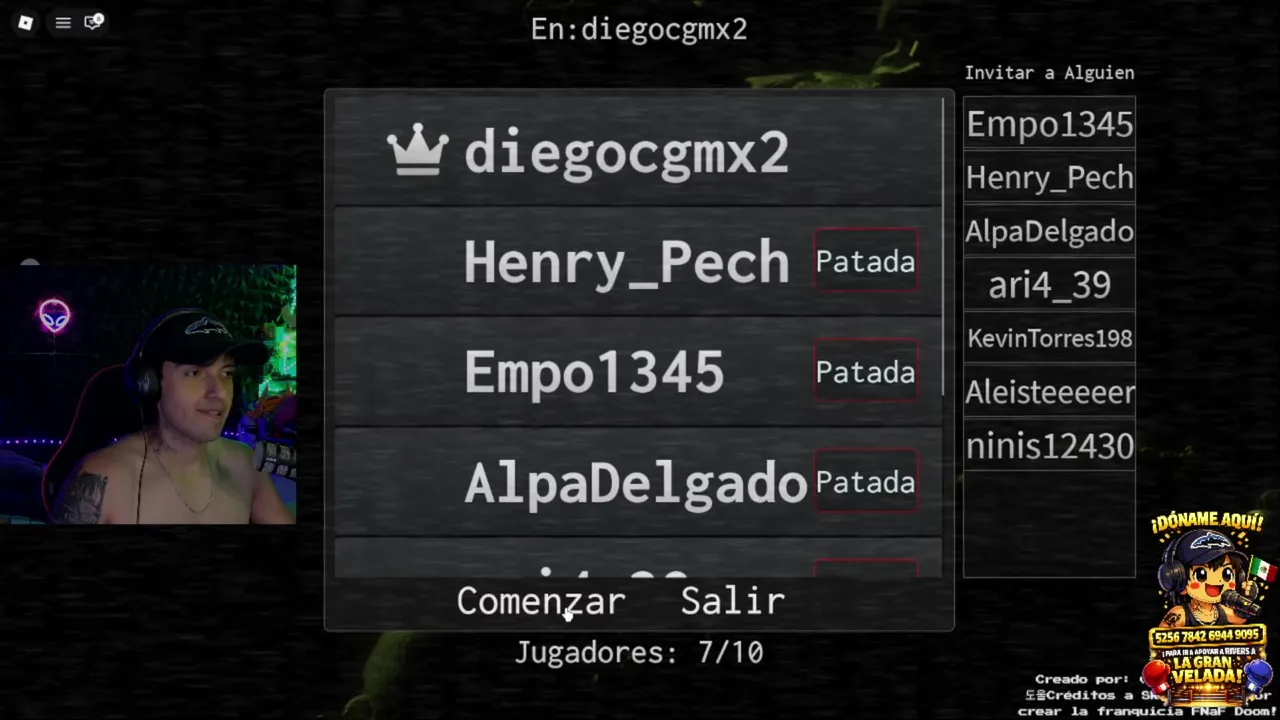This screenshot has width=1280, height=720.
Task: Open the Roblox menu icon
Action: coord(26,22)
